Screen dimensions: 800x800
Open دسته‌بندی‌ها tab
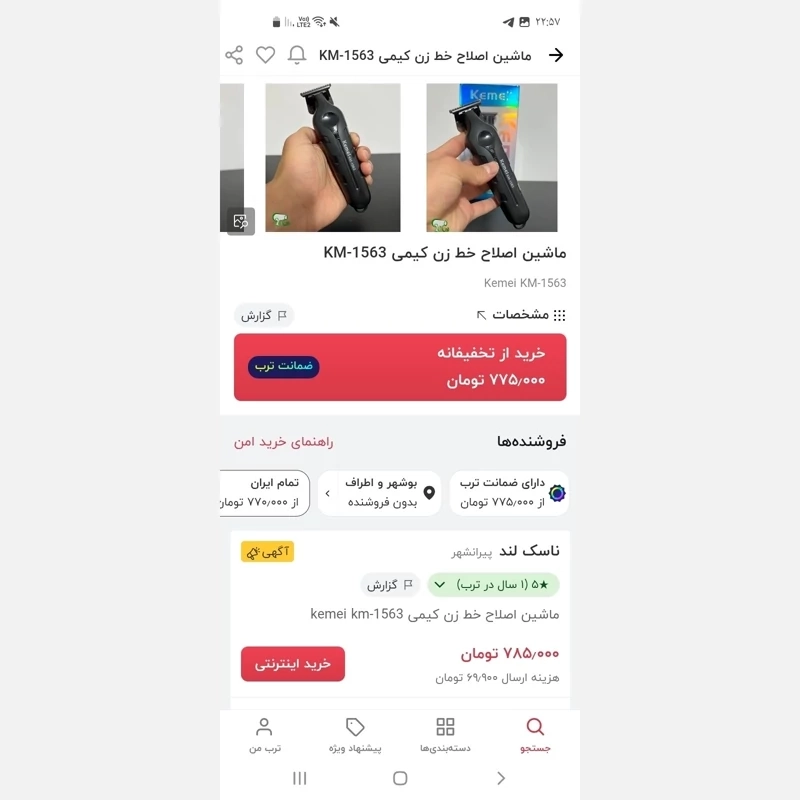pyautogui.click(x=445, y=735)
